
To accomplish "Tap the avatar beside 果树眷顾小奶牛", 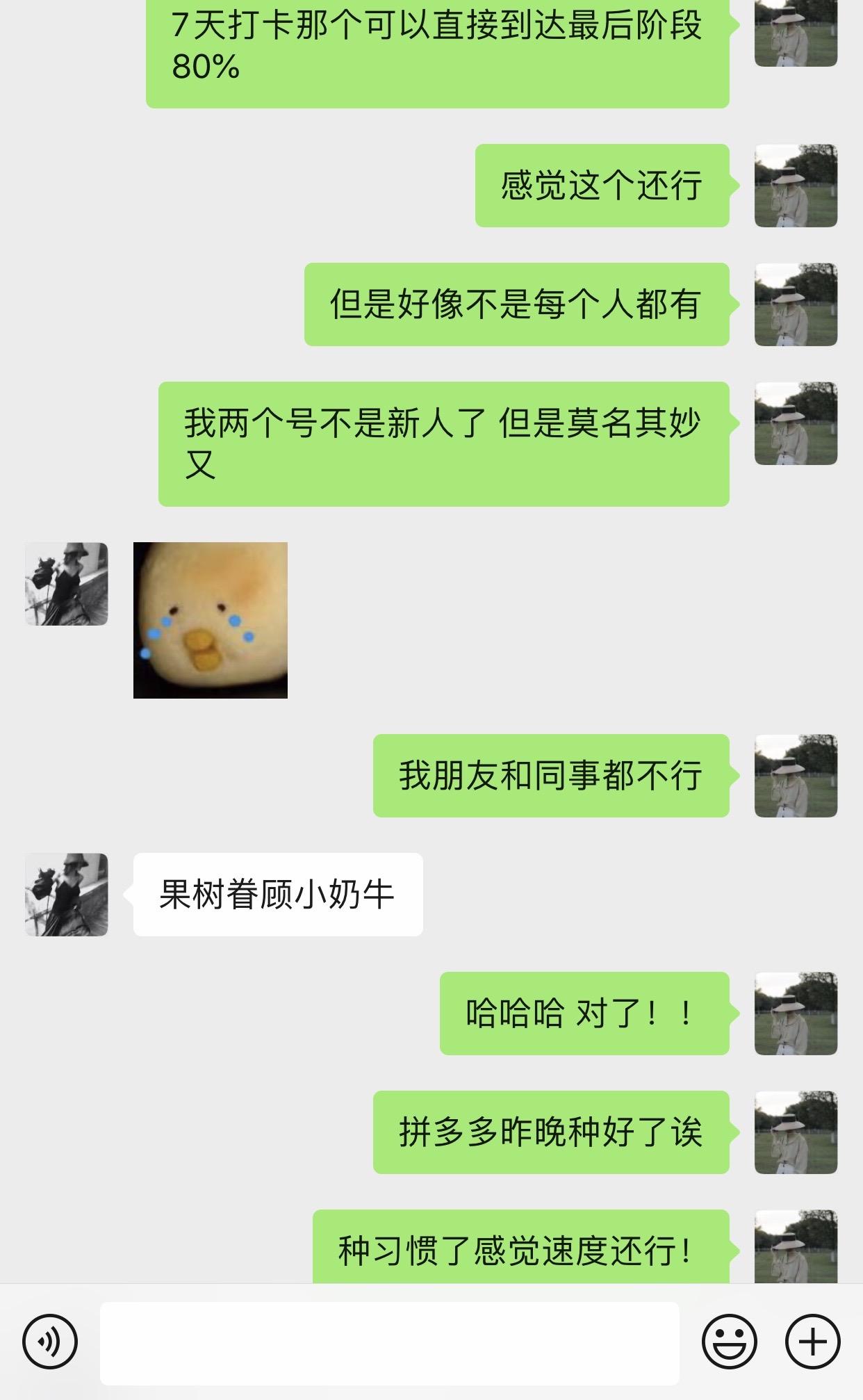I will 67,895.
